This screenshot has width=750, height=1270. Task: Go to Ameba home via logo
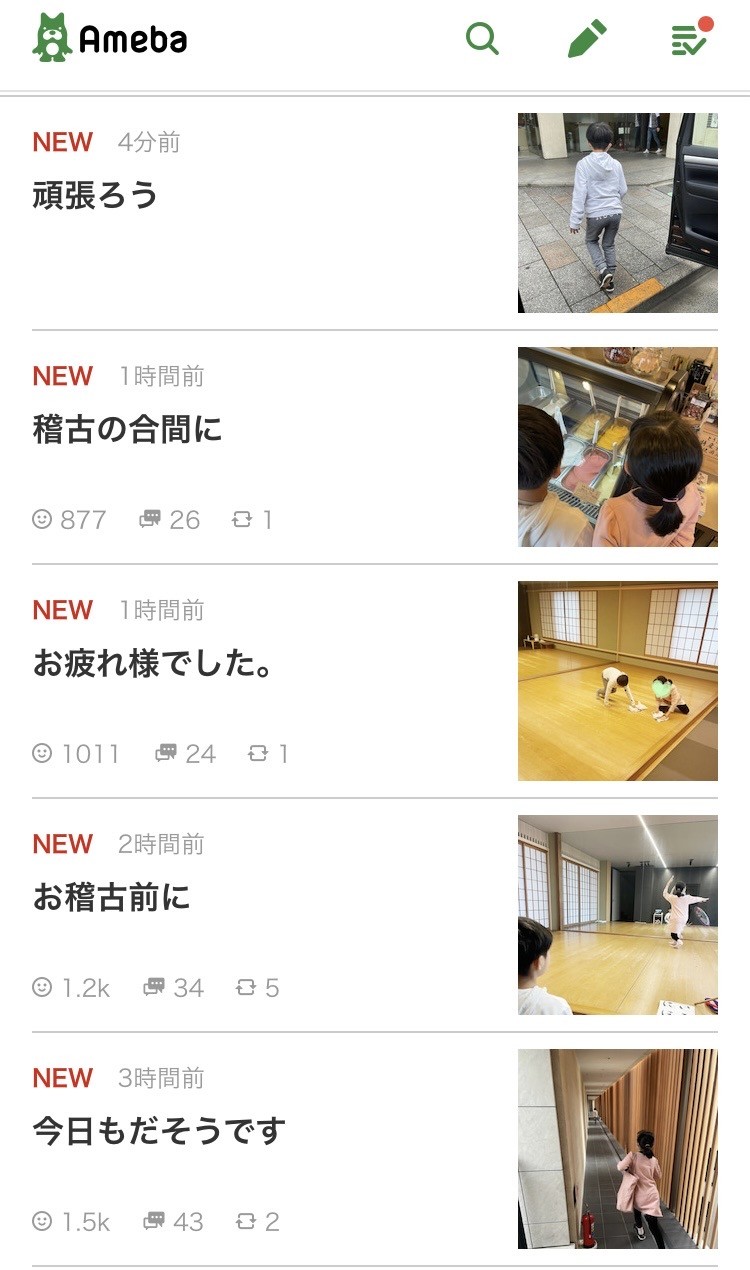coord(110,39)
